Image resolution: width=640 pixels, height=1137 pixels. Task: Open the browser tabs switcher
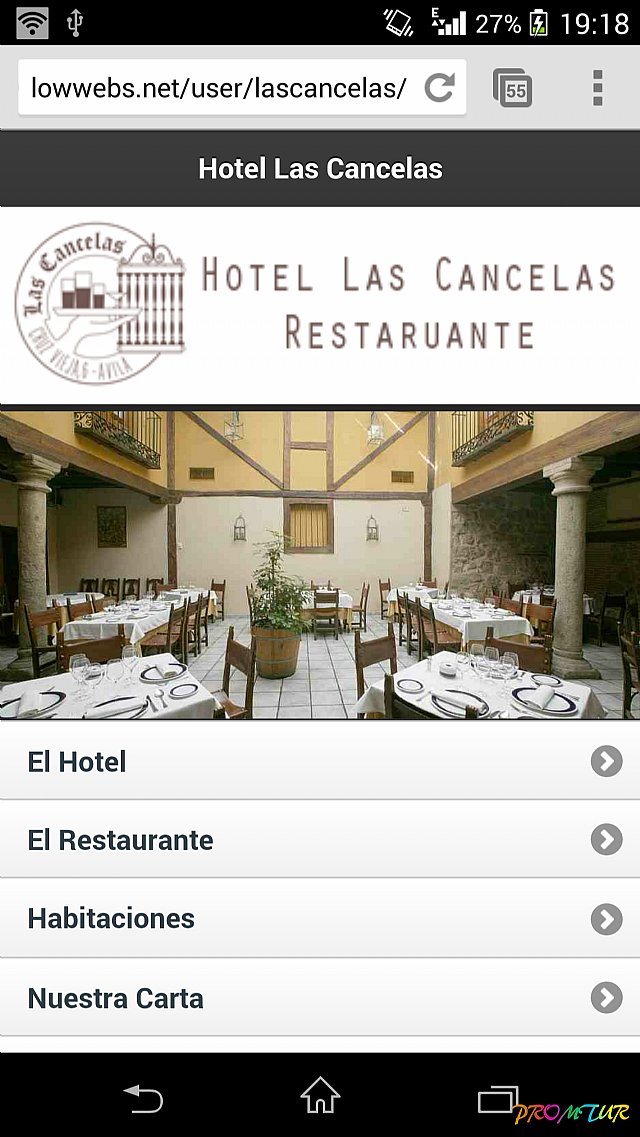(513, 88)
